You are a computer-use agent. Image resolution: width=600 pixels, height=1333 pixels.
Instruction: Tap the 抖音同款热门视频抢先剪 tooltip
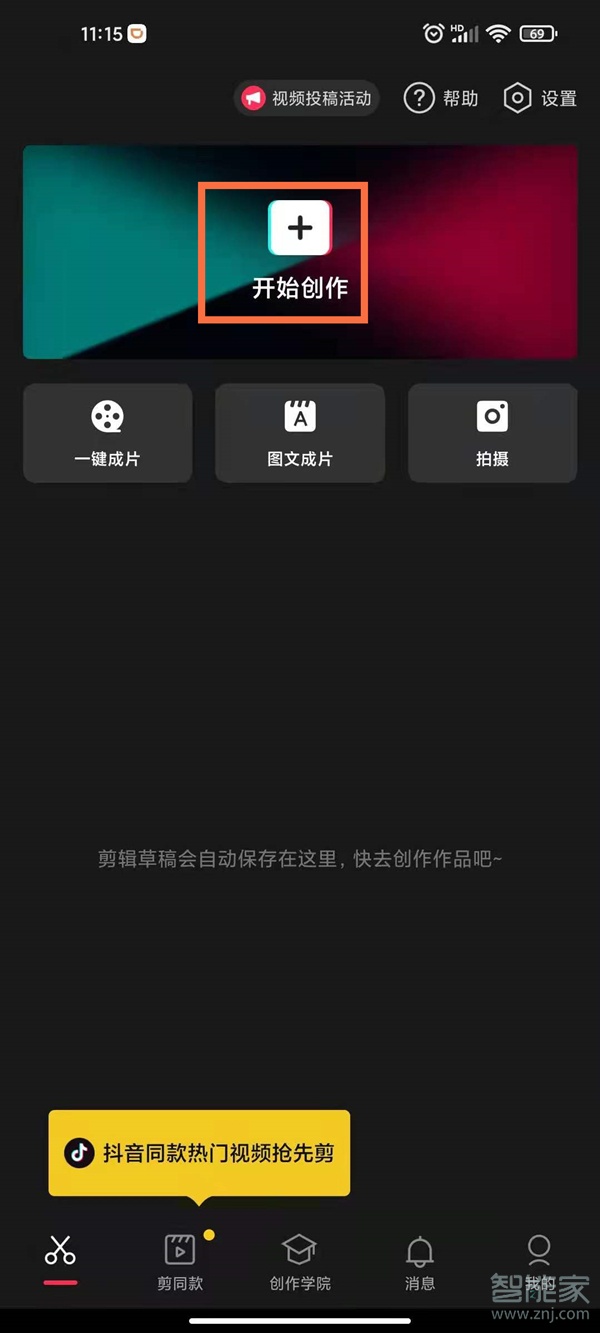coord(199,1152)
